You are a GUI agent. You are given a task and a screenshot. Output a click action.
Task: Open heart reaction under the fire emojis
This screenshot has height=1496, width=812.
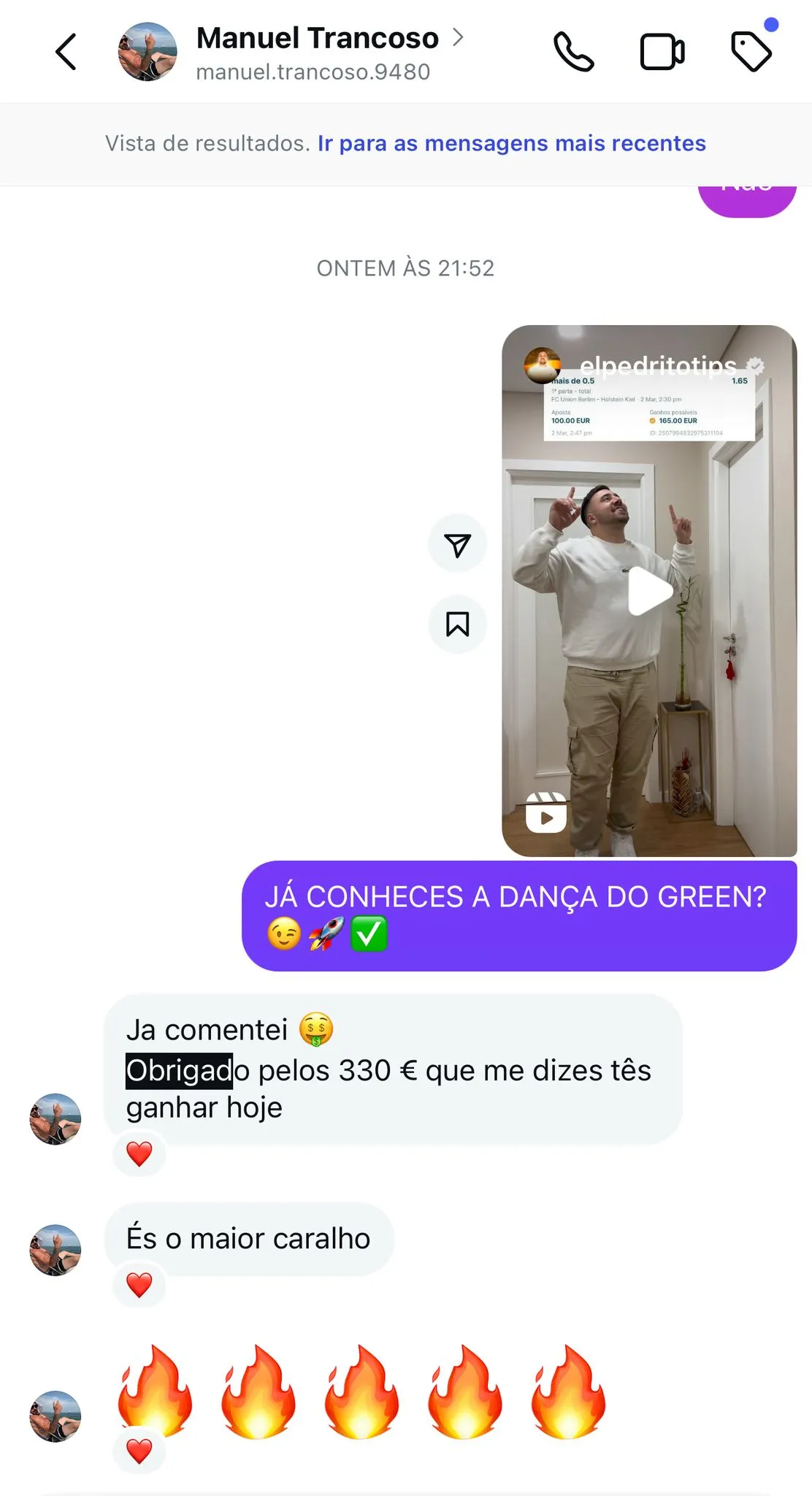coord(139,1451)
